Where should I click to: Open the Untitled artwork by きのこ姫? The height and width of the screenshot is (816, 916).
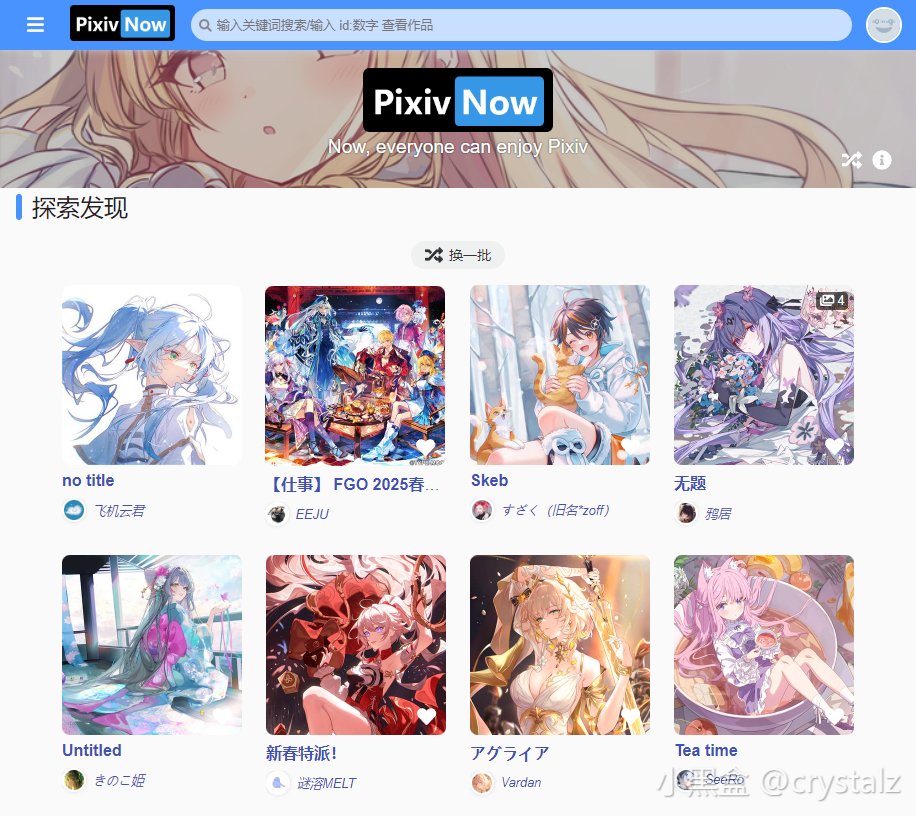pos(152,645)
